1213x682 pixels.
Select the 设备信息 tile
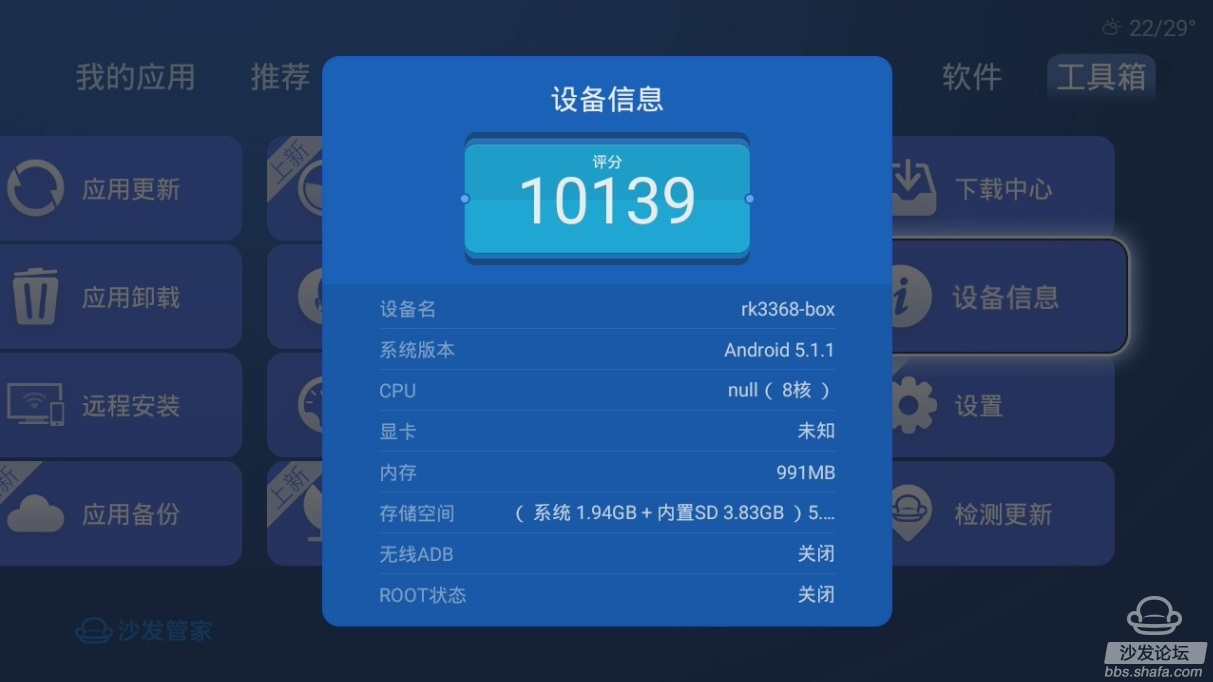click(x=1005, y=297)
